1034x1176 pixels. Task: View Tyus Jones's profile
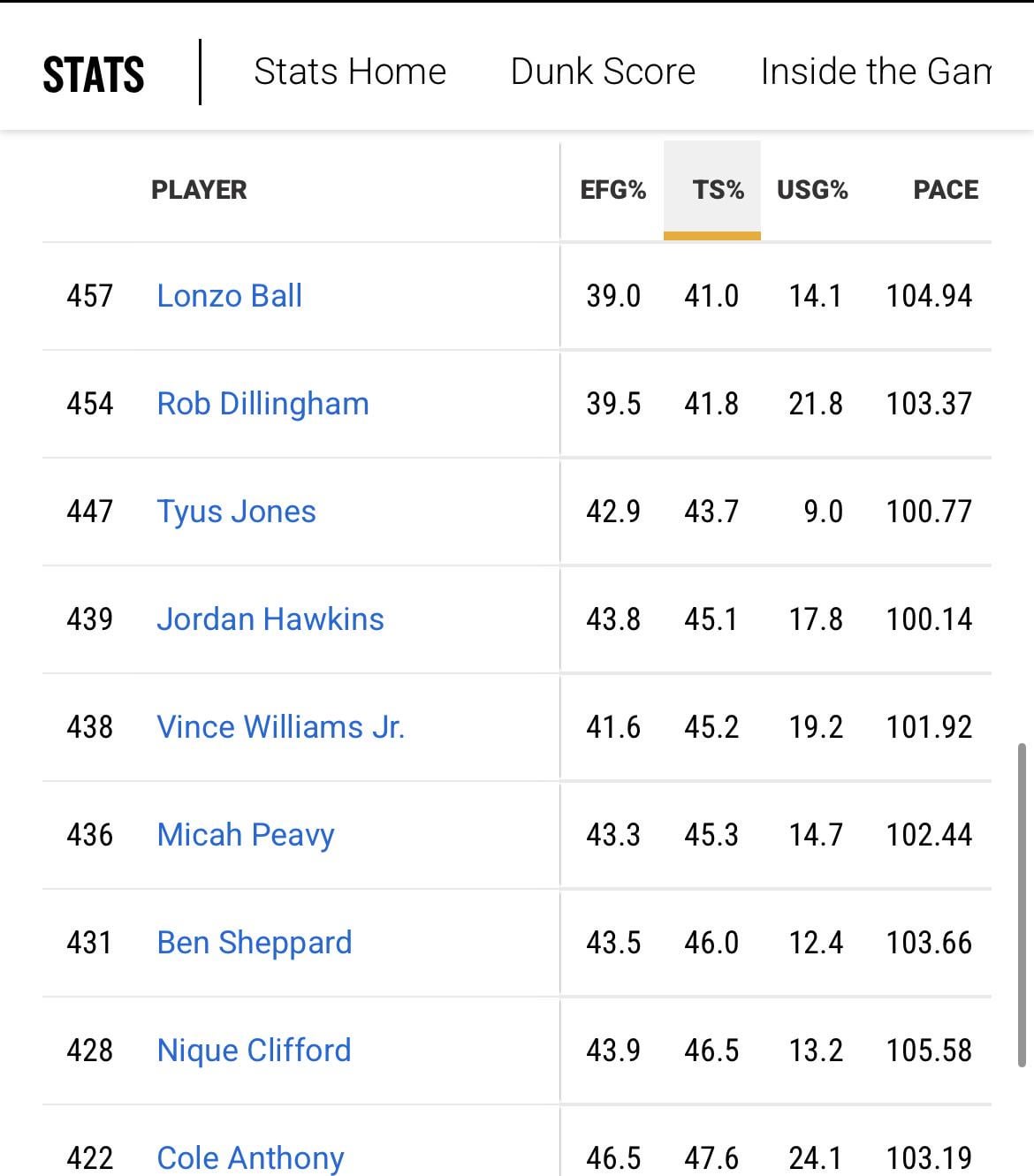236,511
